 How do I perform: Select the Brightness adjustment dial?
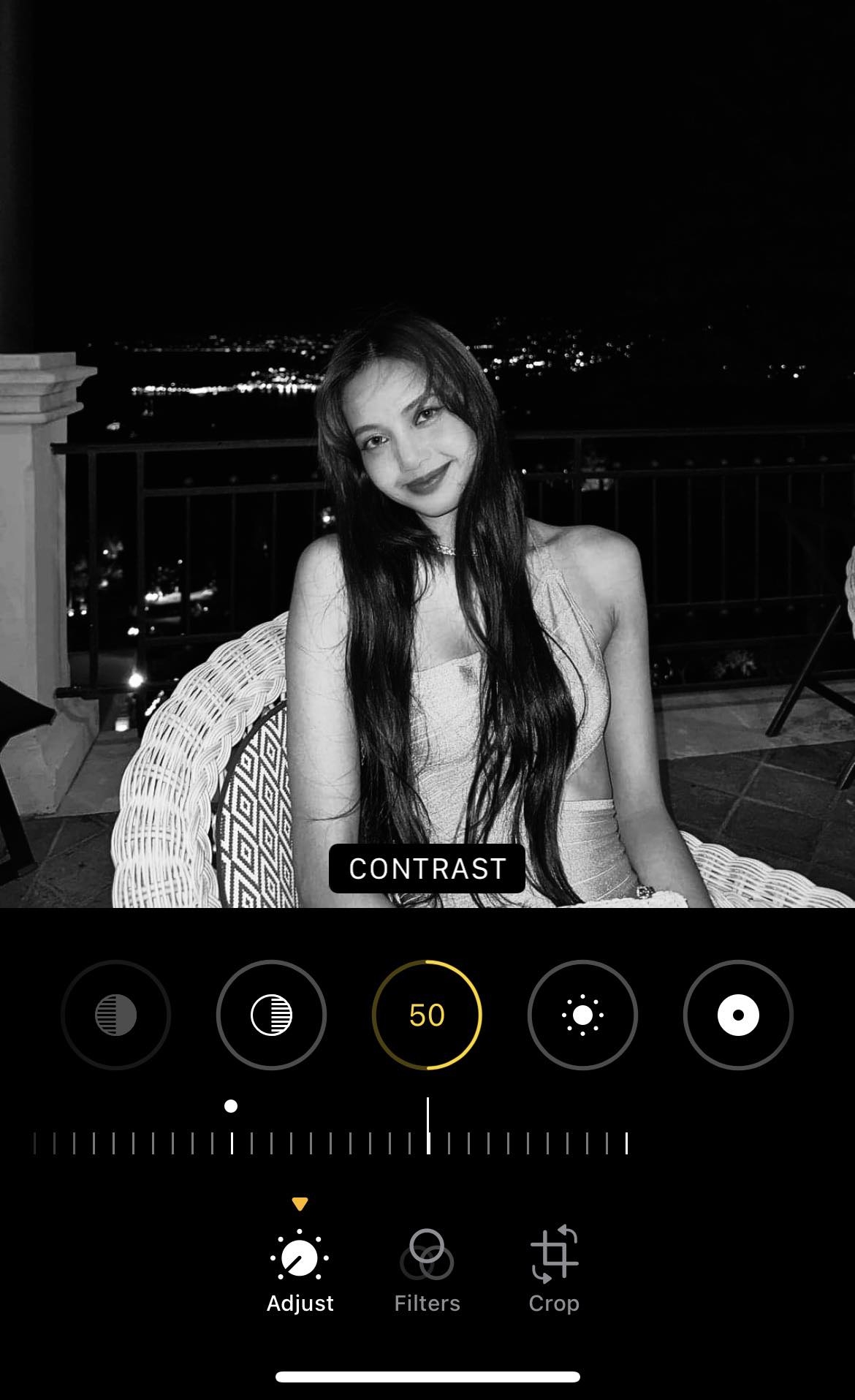582,1015
